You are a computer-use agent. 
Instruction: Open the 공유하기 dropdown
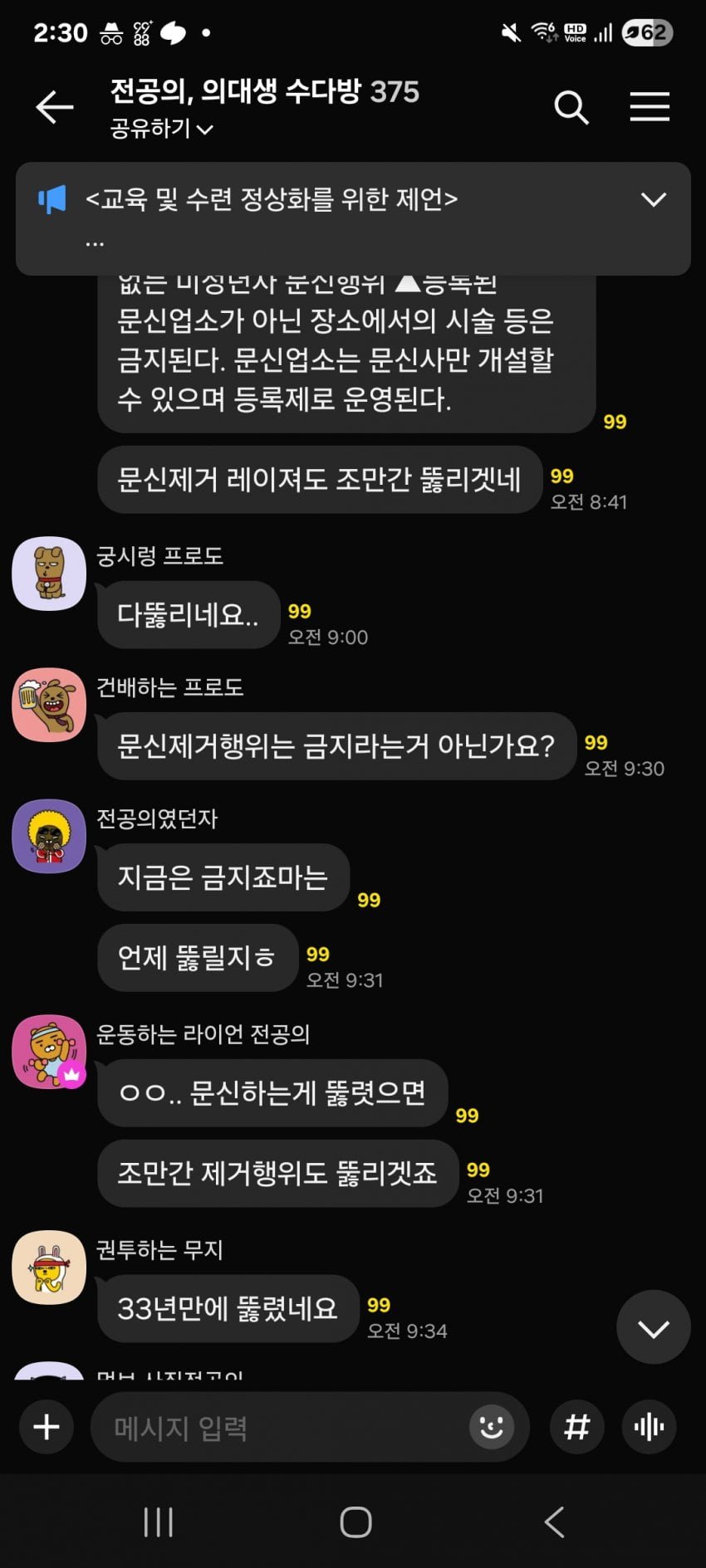point(162,129)
